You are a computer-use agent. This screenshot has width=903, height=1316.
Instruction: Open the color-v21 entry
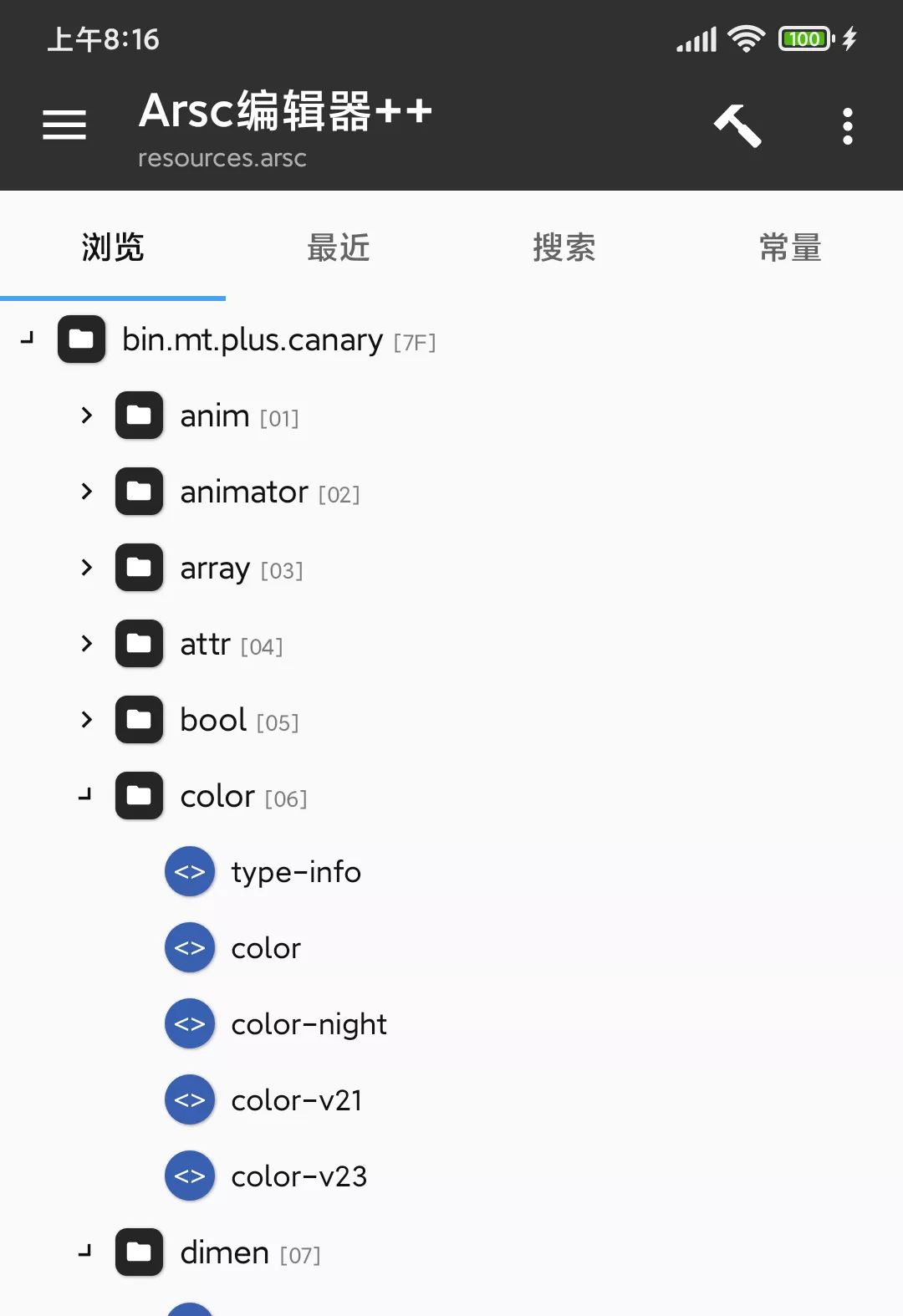(297, 1100)
